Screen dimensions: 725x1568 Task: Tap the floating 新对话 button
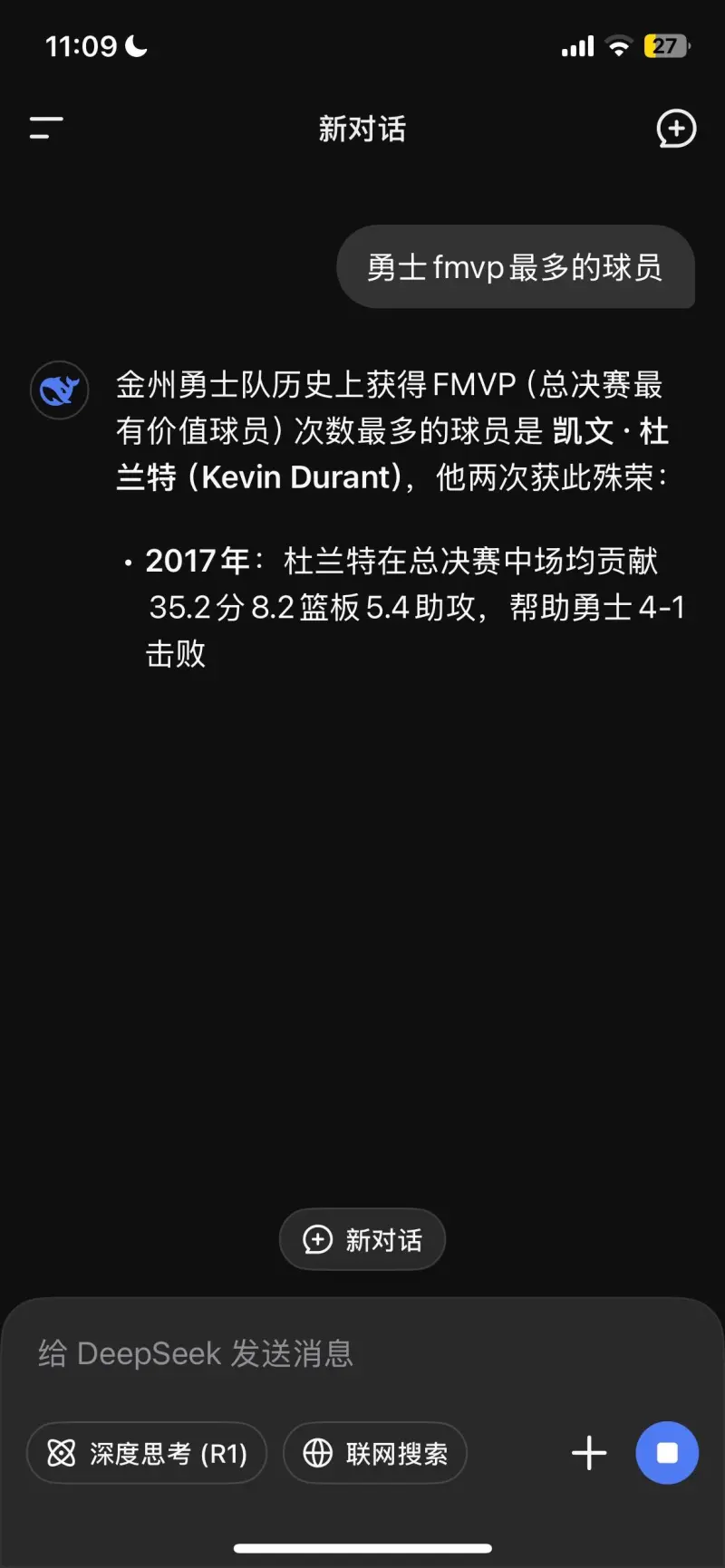point(362,1239)
